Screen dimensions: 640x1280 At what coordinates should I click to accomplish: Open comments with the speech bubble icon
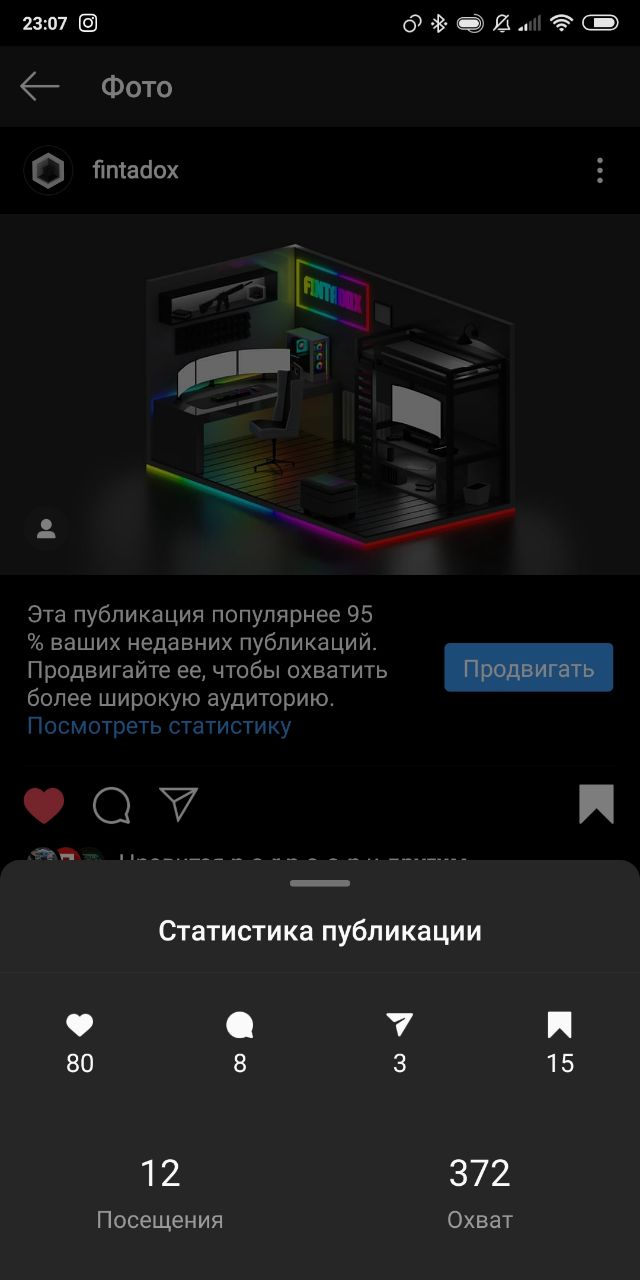pos(111,805)
